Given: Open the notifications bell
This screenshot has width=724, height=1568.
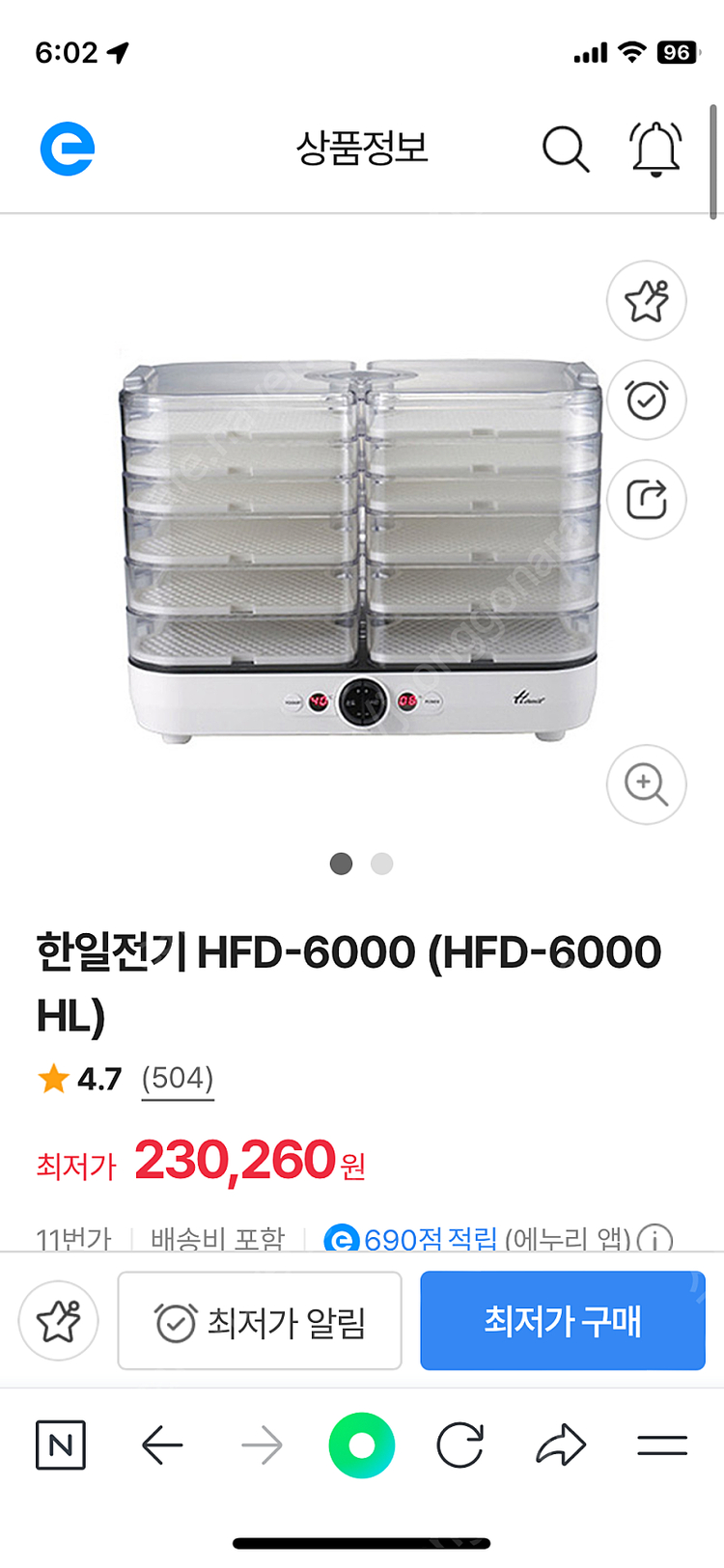Looking at the screenshot, I should (656, 150).
